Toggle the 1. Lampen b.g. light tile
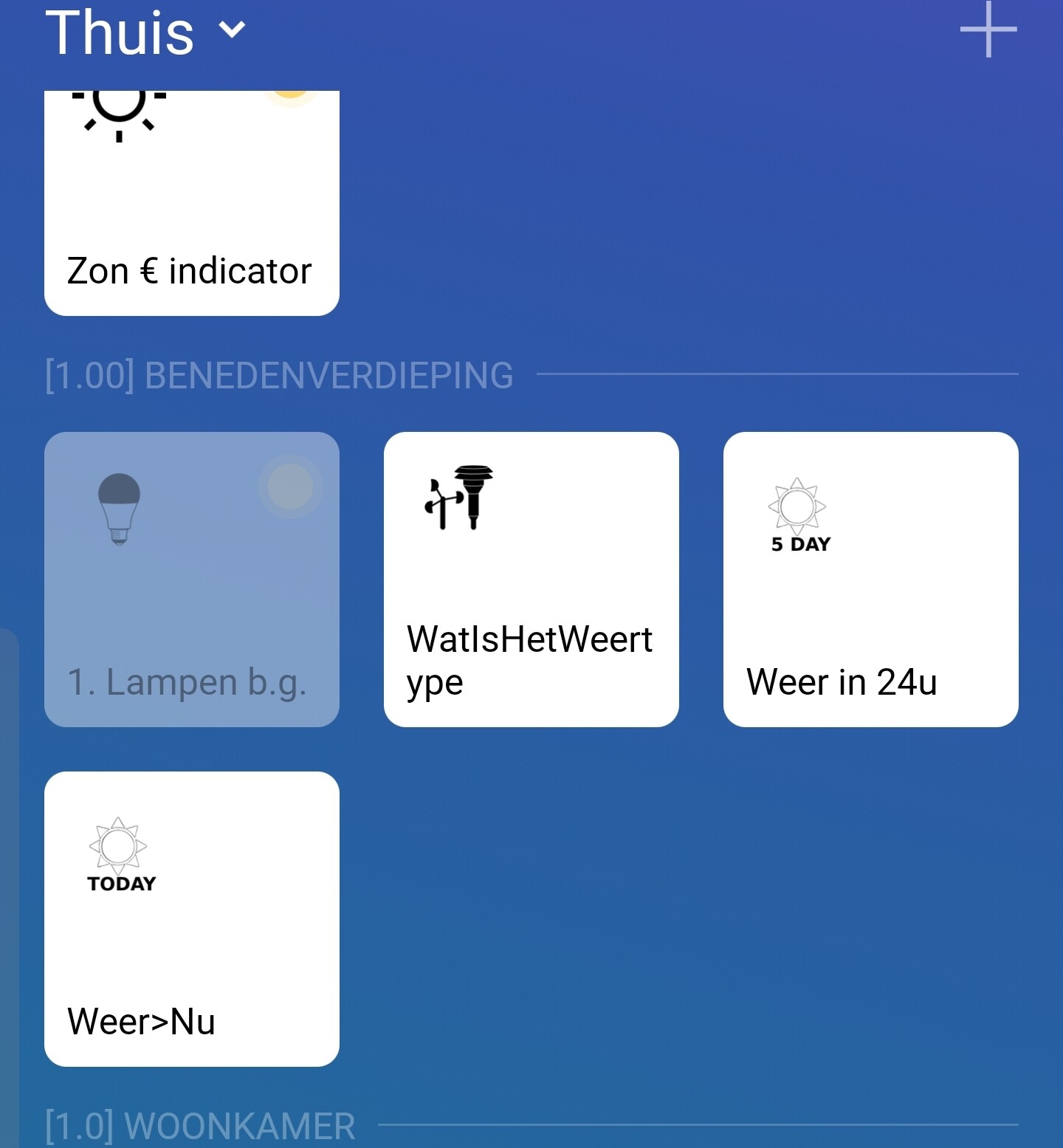 tap(191, 579)
